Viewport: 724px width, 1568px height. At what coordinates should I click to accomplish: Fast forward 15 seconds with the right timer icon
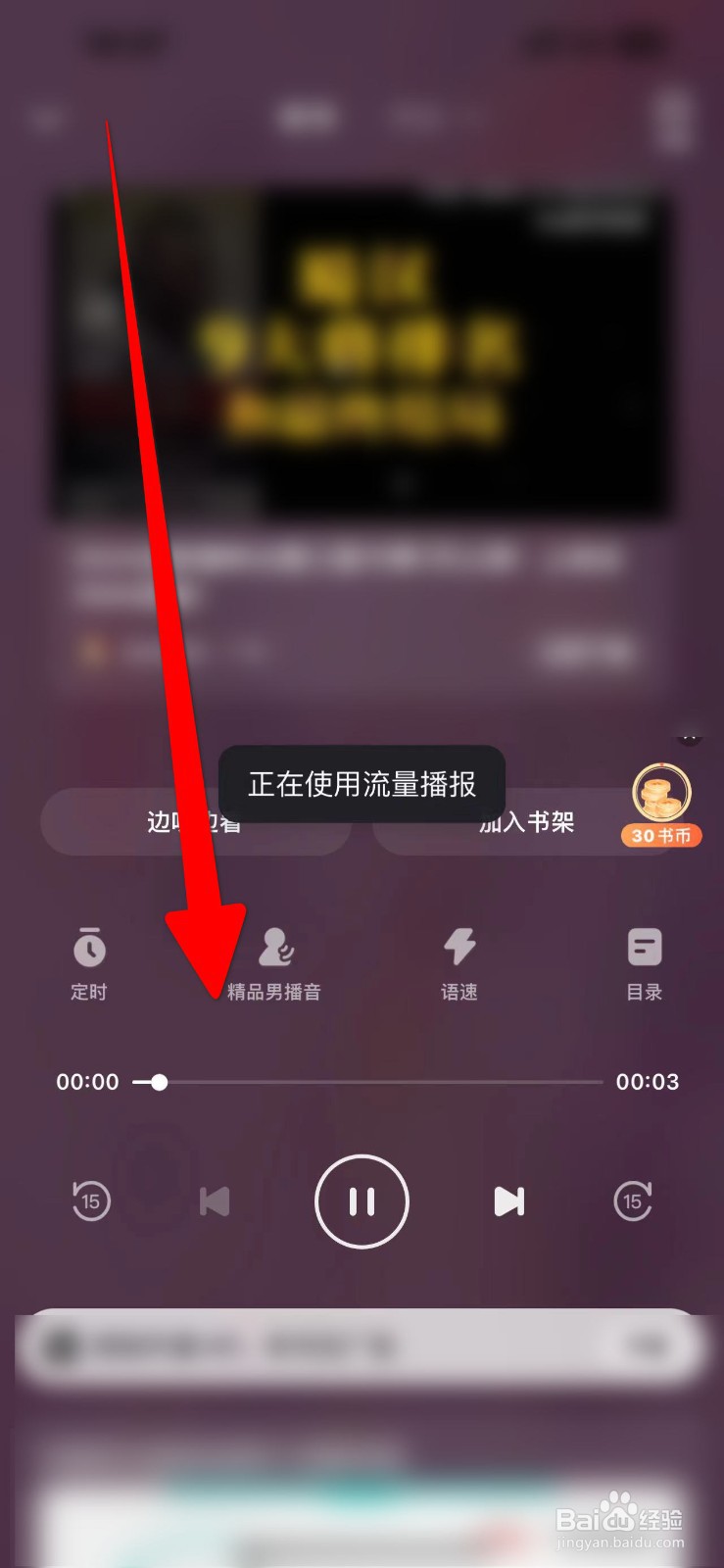633,1201
